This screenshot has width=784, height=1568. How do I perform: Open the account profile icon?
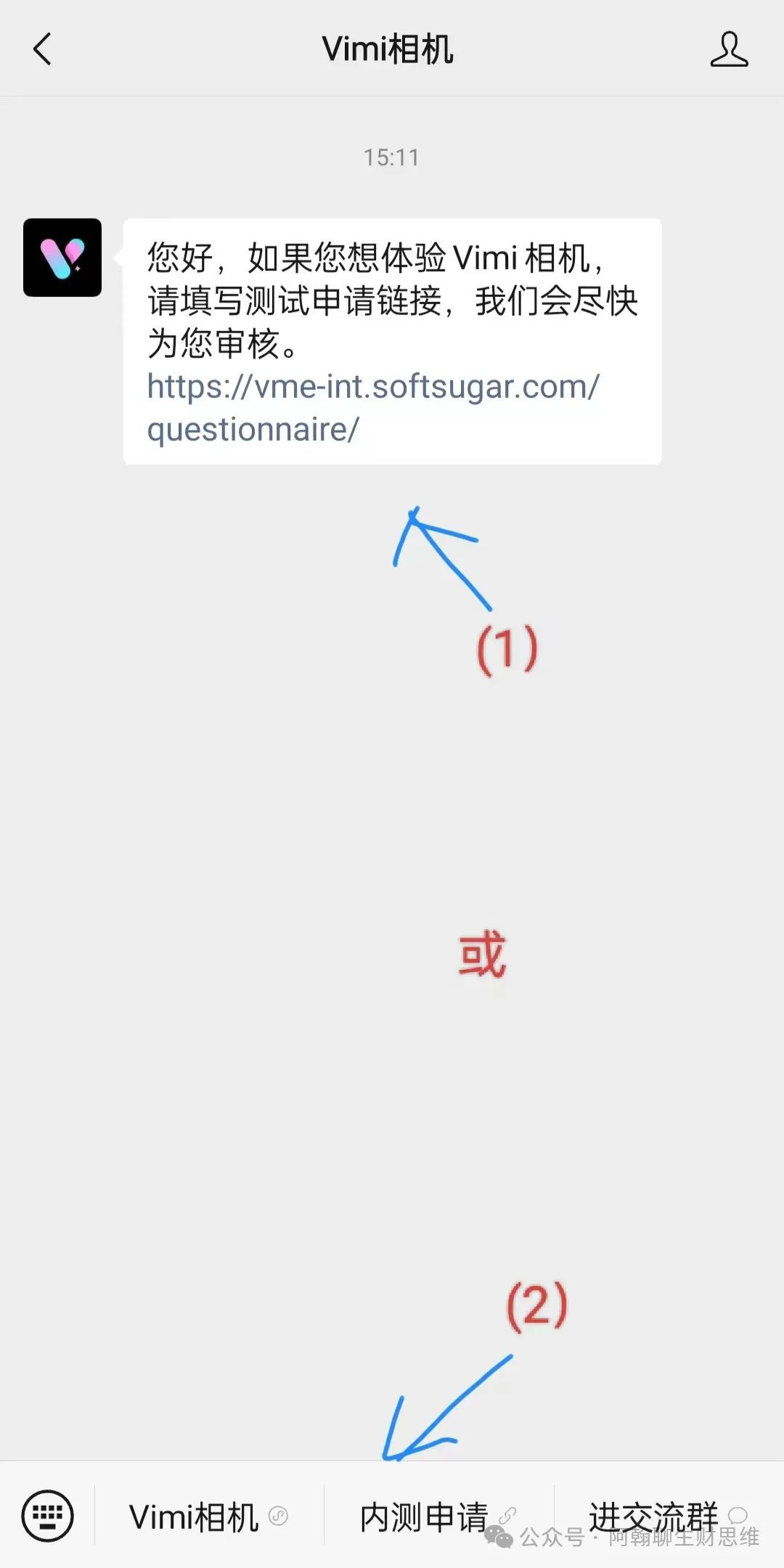[x=729, y=49]
